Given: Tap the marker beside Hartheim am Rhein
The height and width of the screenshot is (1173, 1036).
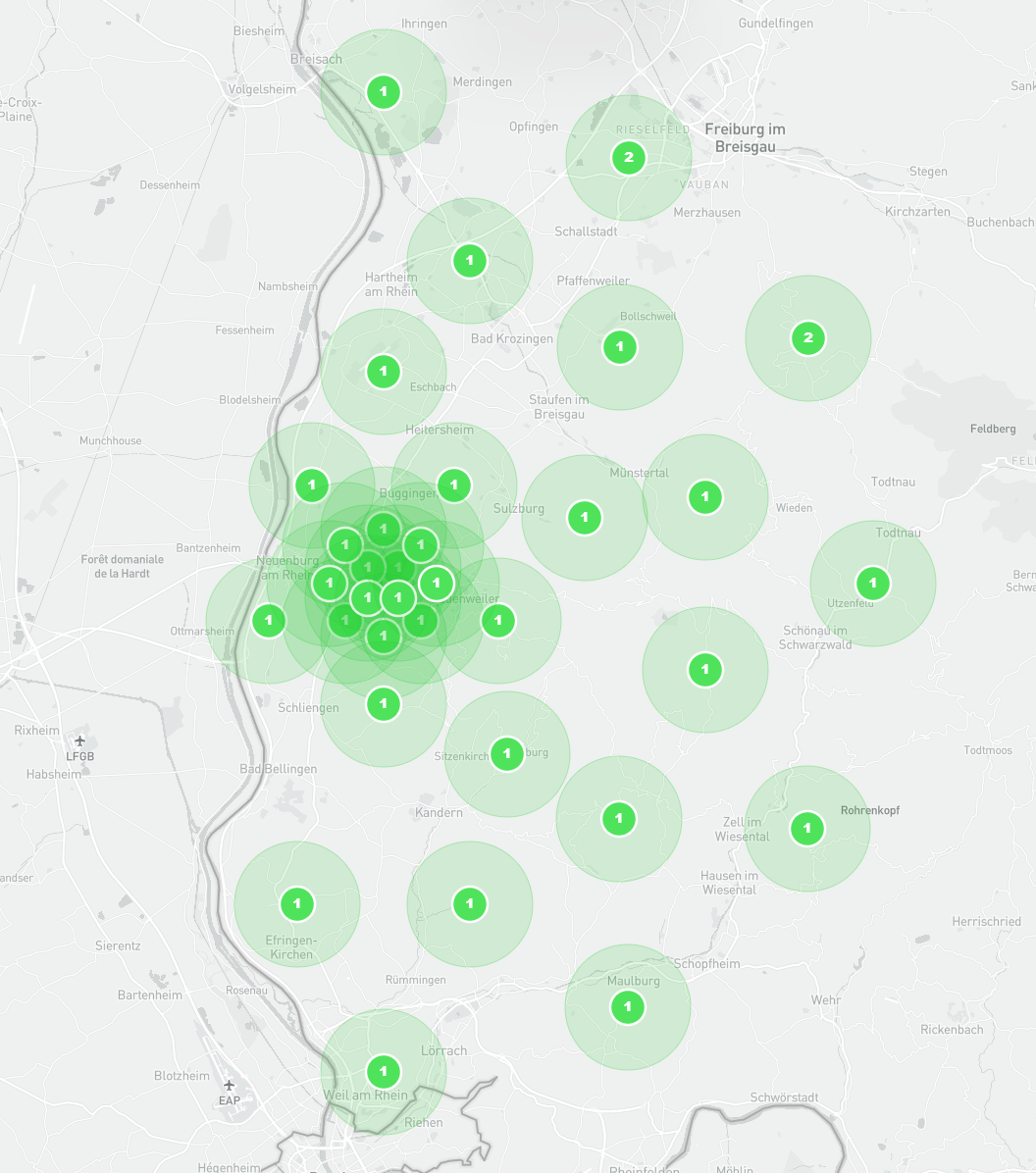Looking at the screenshot, I should tap(470, 261).
